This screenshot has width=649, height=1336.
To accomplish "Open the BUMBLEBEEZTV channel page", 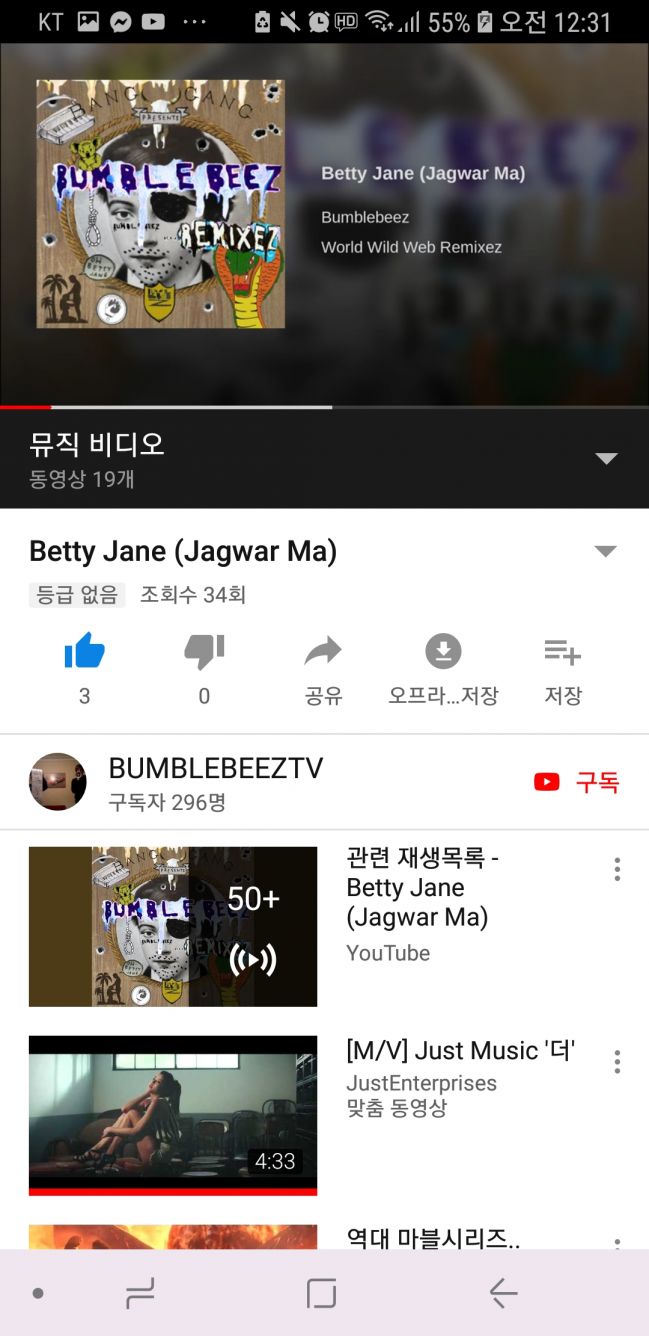I will [215, 782].
